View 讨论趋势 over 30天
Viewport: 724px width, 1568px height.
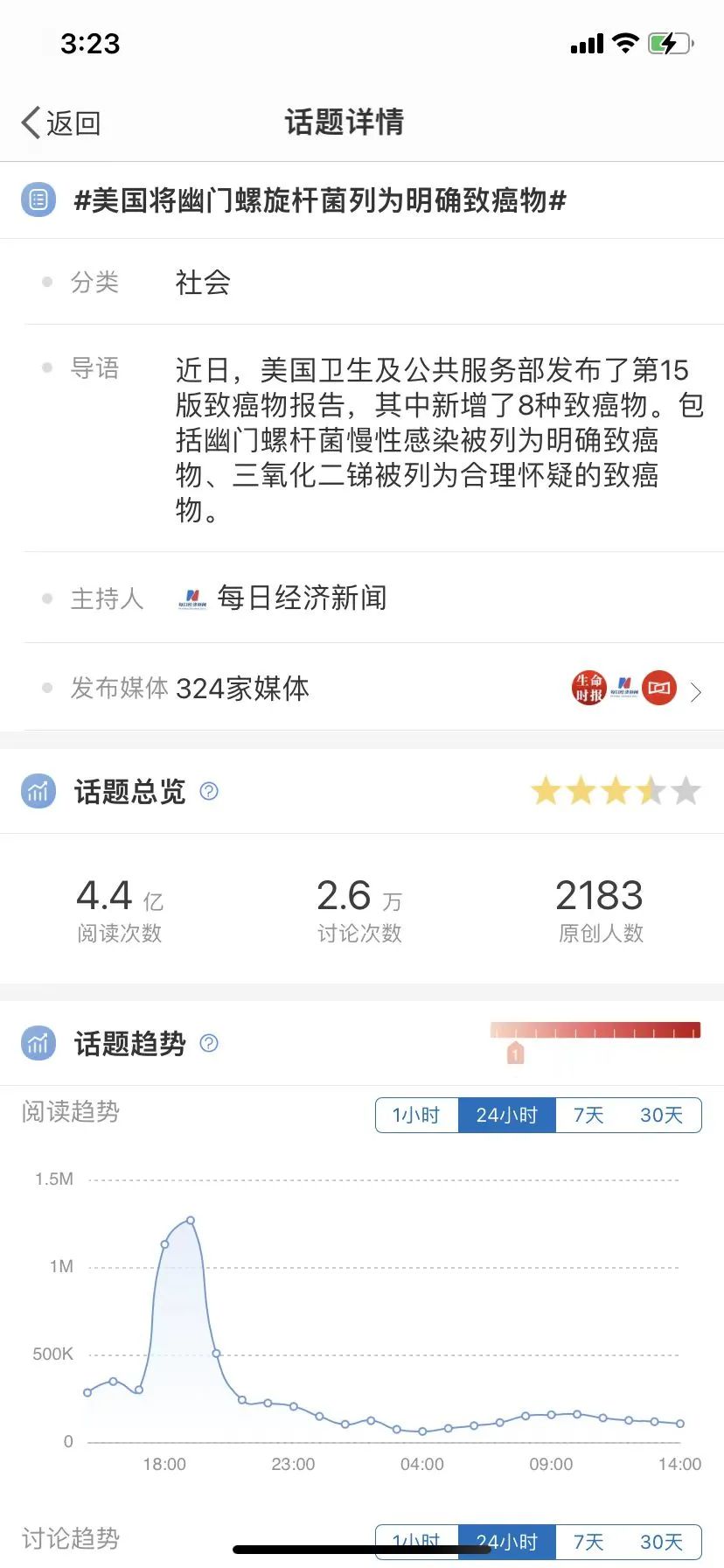(661, 1542)
